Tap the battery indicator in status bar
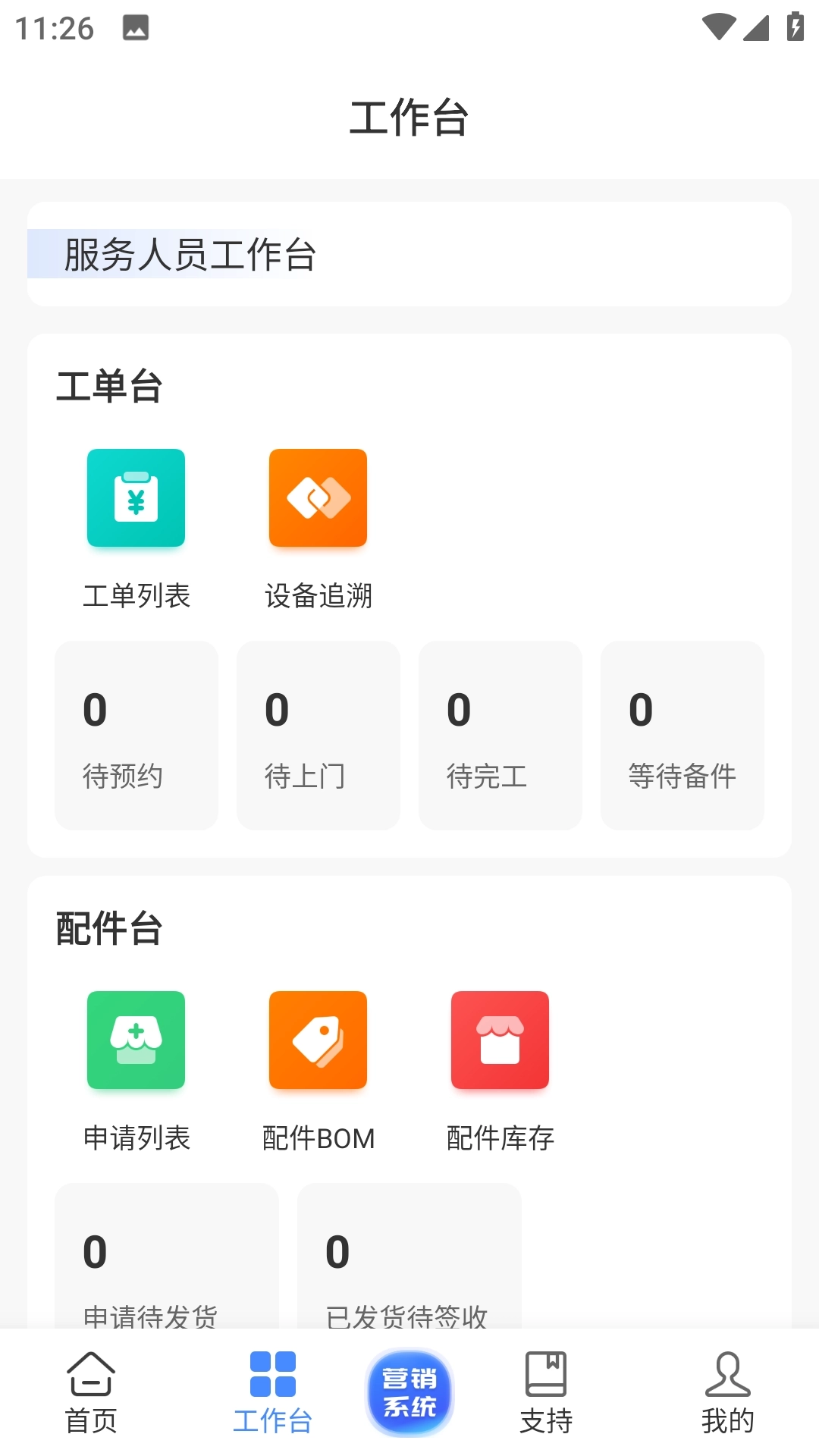This screenshot has width=819, height=1456. click(x=794, y=27)
